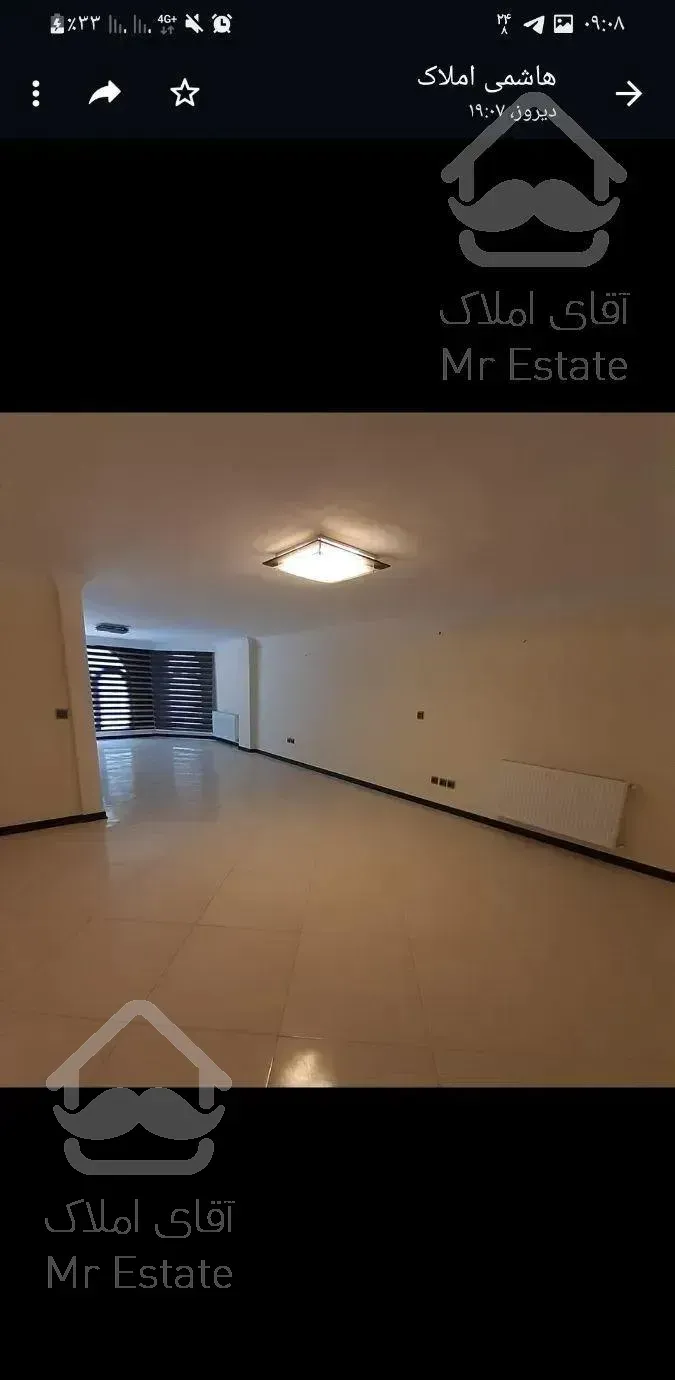Star this image as a favorite

tap(185, 94)
